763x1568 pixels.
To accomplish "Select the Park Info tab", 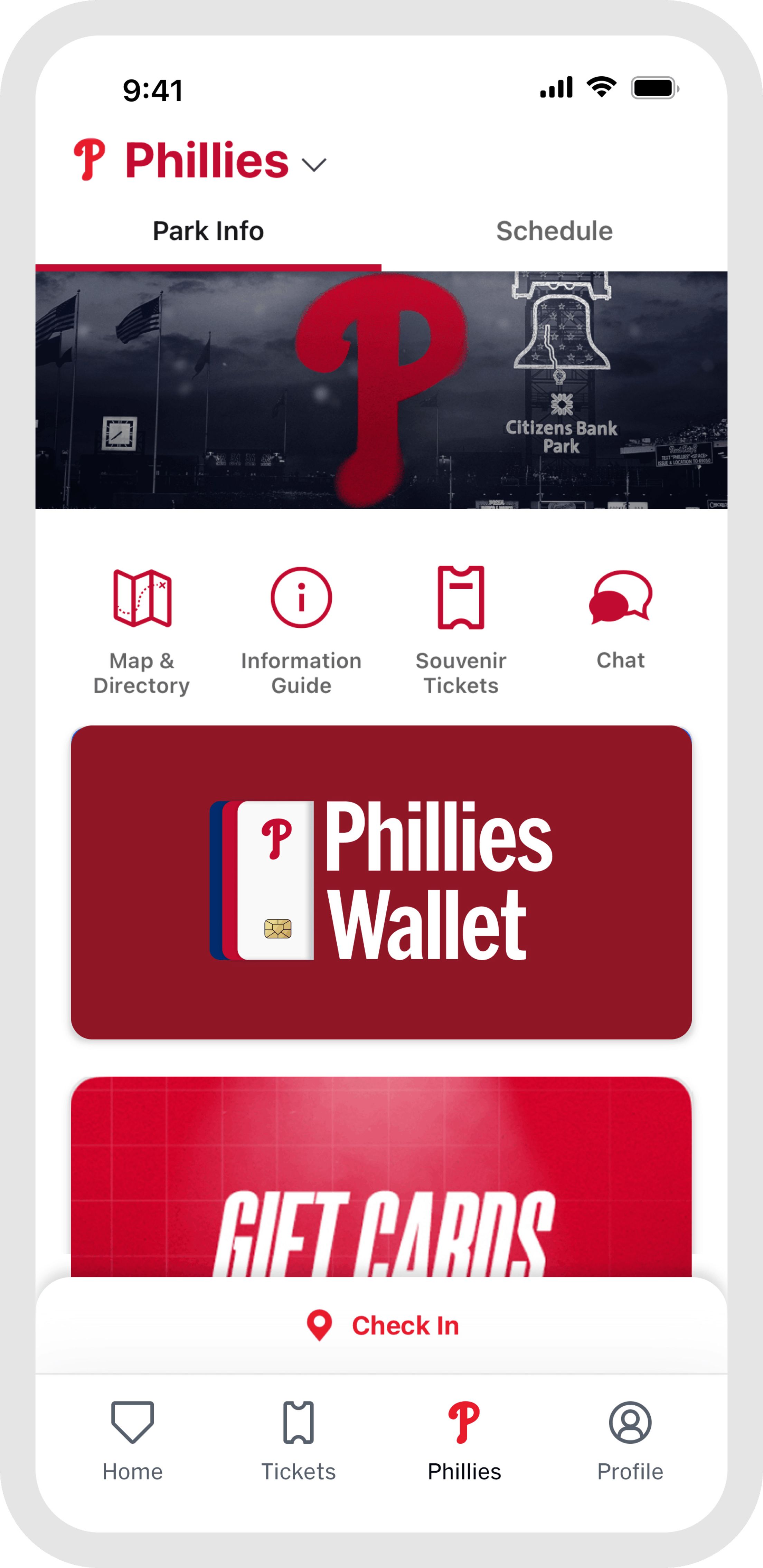I will click(x=208, y=231).
